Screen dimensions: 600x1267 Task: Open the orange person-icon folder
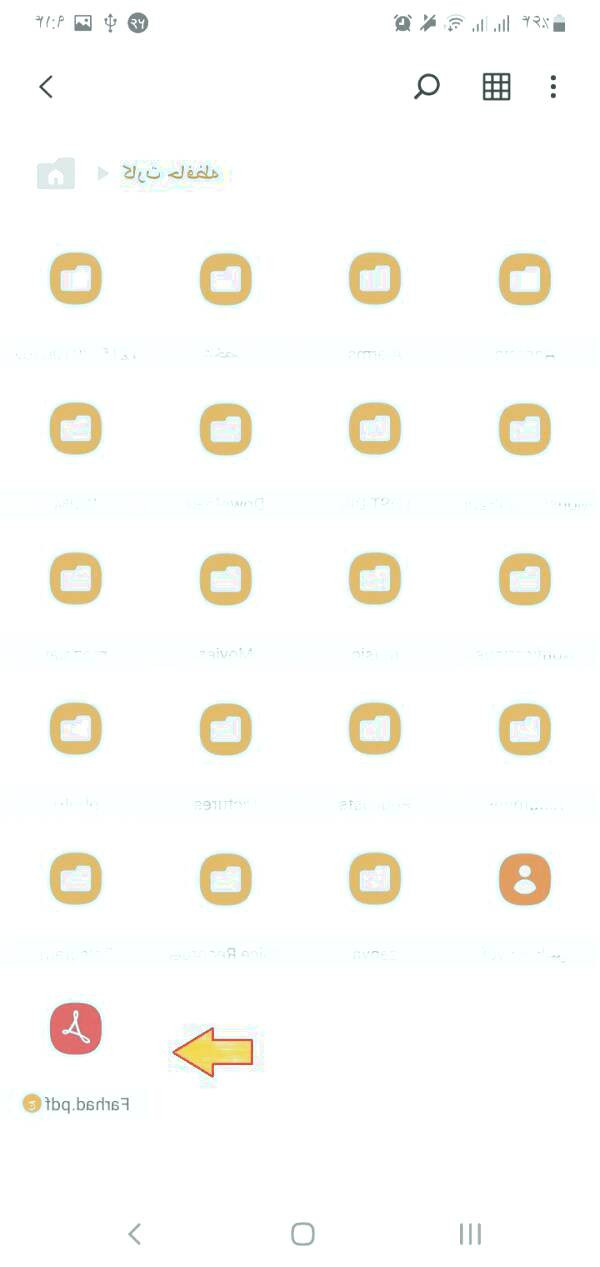(524, 879)
